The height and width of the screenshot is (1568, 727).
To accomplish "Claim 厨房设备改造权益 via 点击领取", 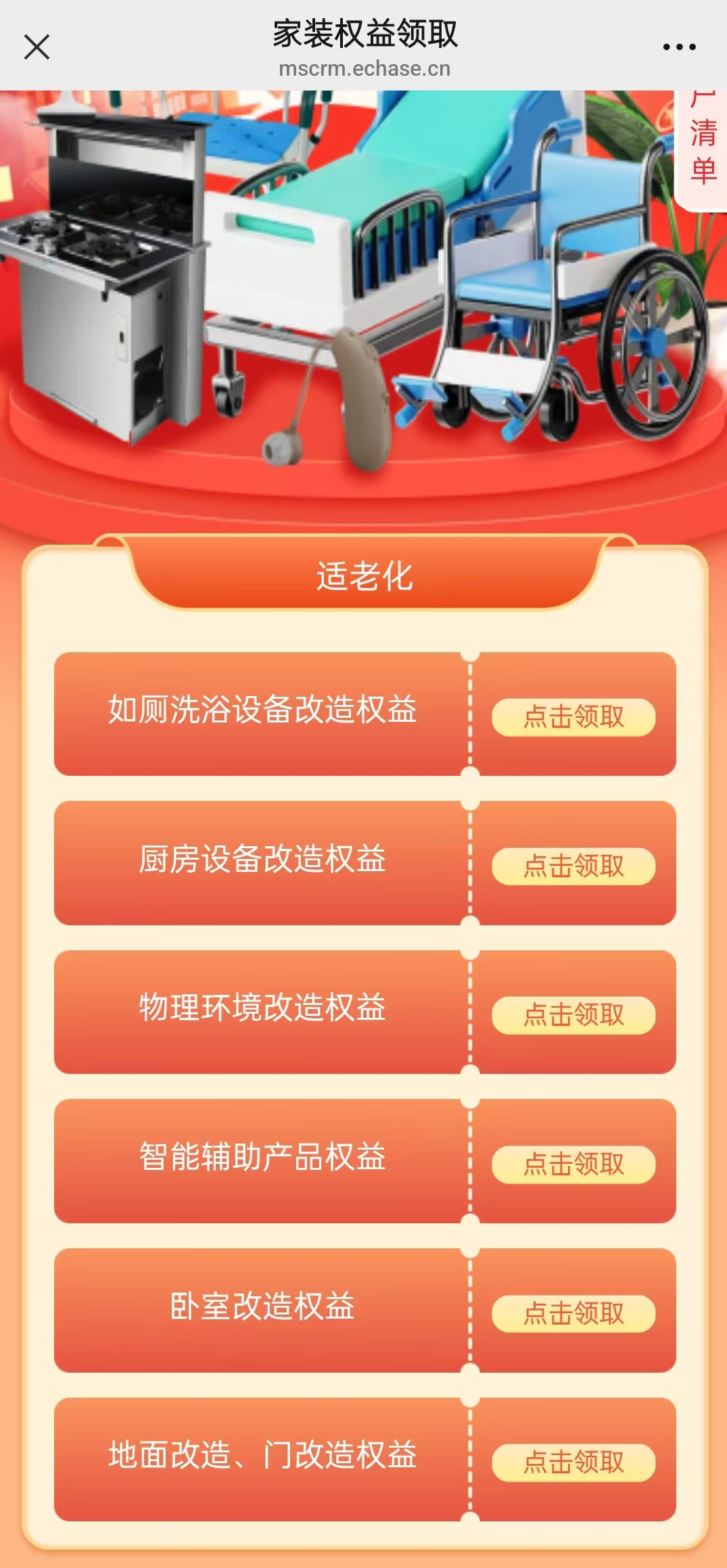I will pyautogui.click(x=573, y=866).
